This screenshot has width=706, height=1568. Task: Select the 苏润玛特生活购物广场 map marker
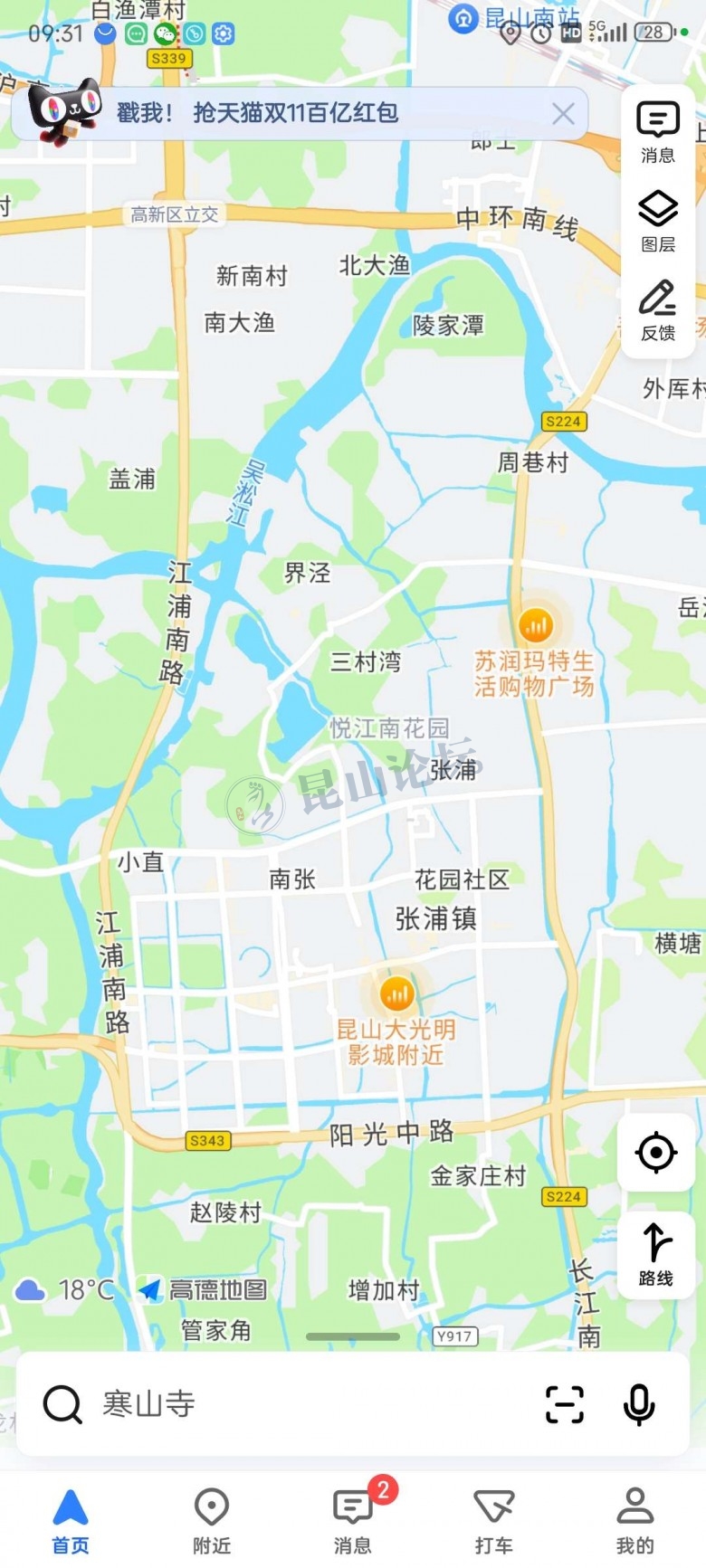click(x=536, y=625)
